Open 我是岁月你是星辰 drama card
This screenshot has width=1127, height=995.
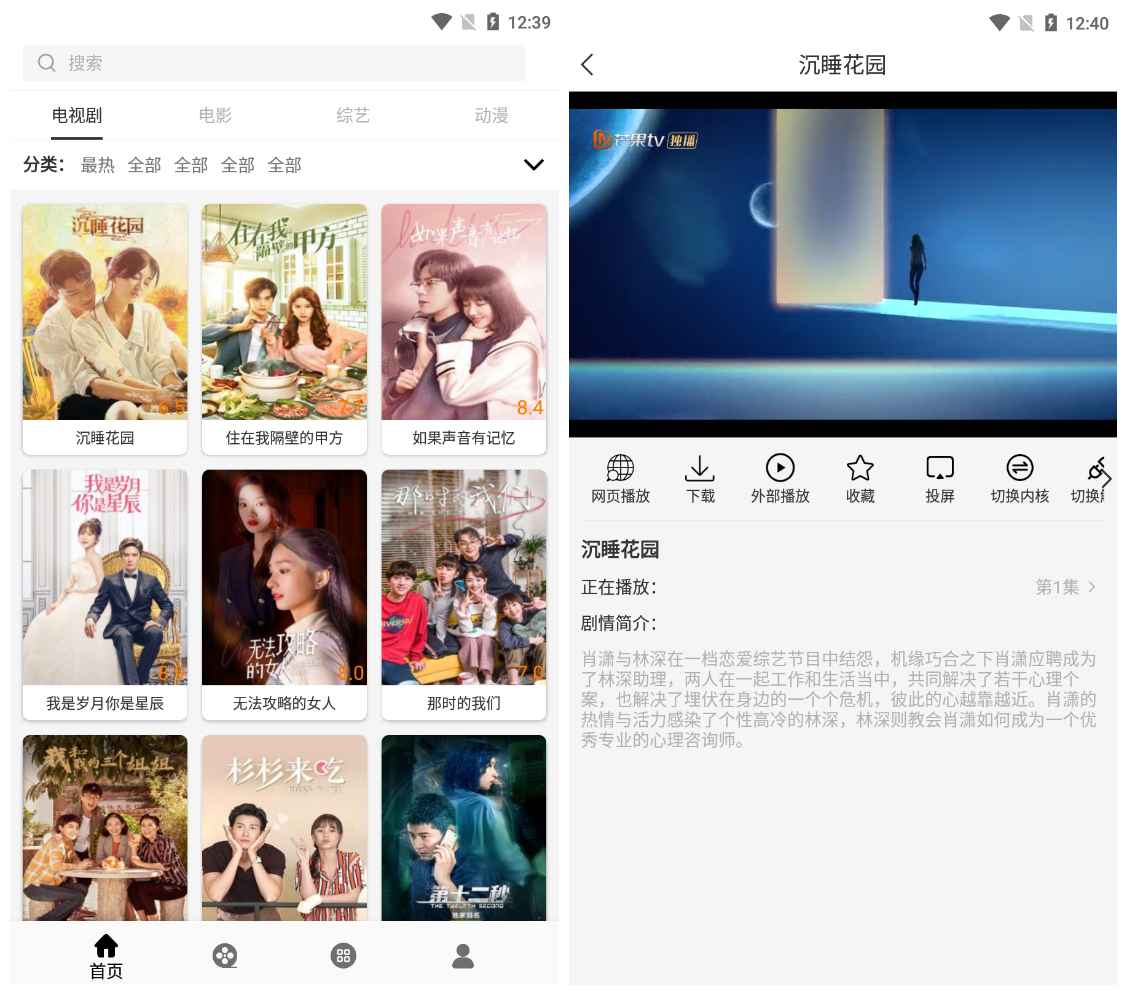coord(105,593)
